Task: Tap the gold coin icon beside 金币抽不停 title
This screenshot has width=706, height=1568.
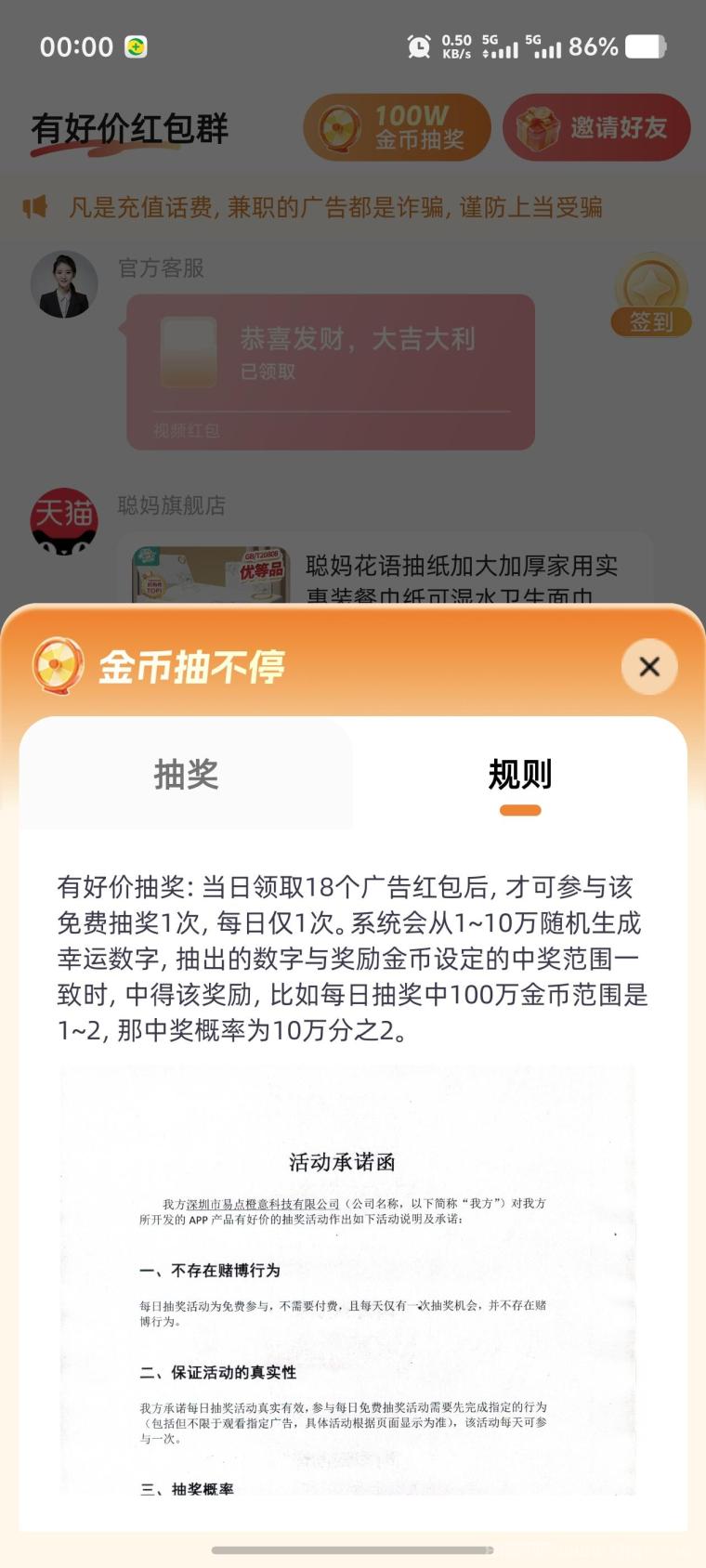Action: pyautogui.click(x=58, y=666)
